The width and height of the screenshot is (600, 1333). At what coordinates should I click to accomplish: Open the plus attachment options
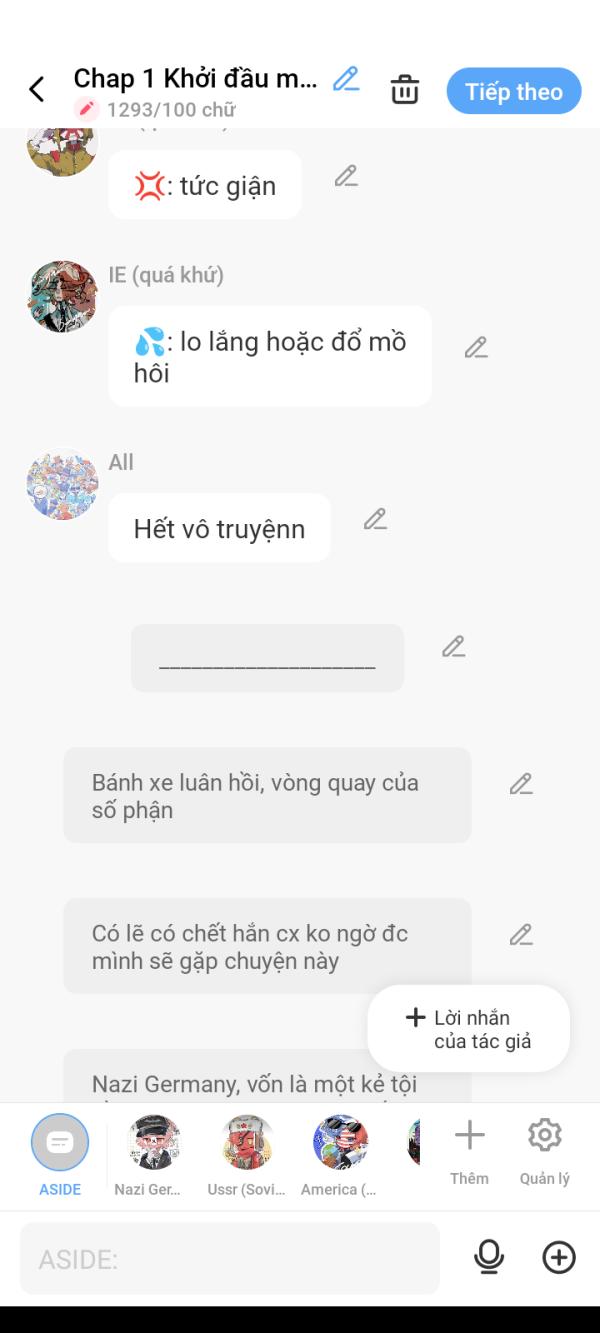point(559,1257)
